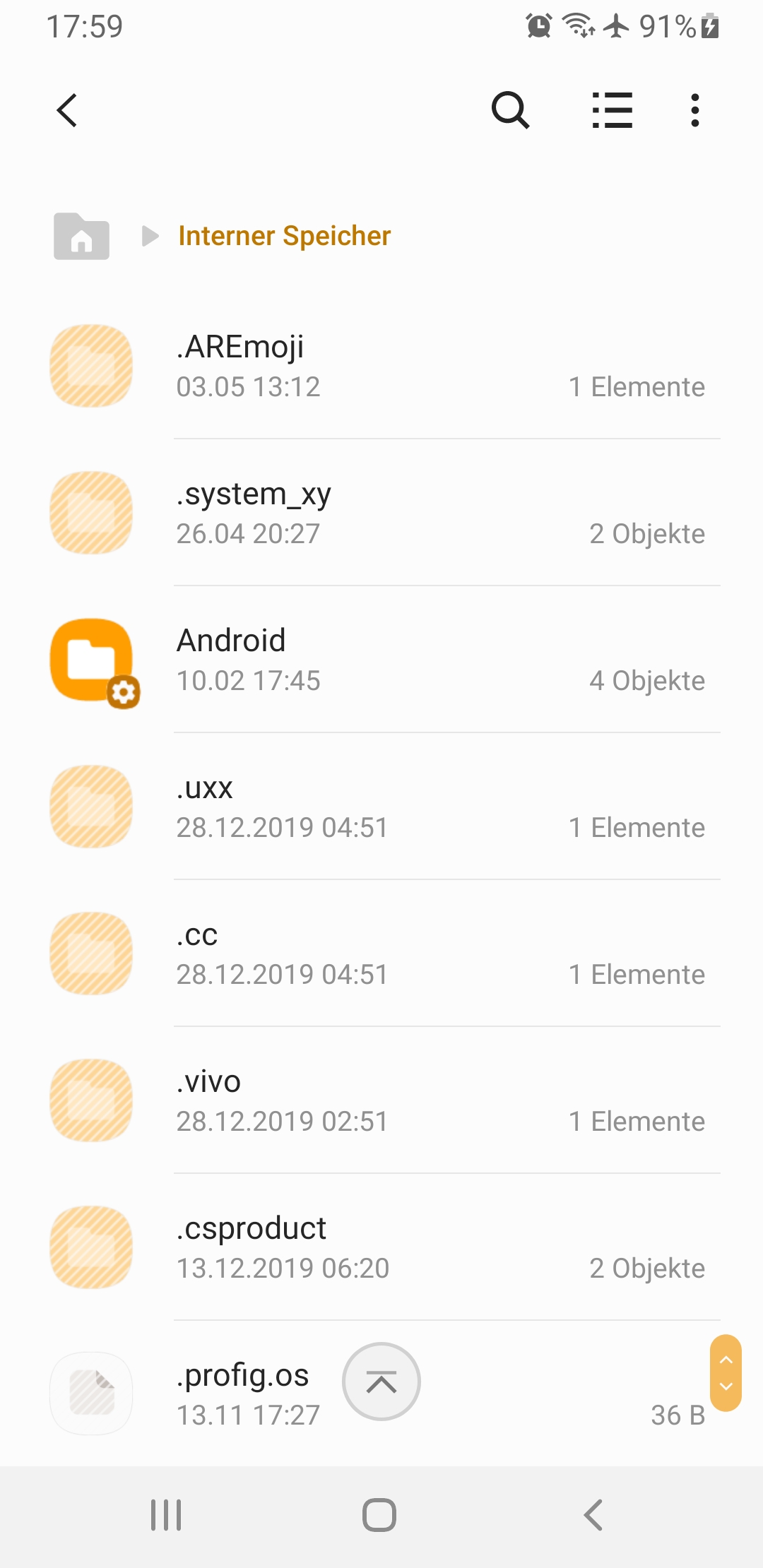This screenshot has width=763, height=1568.
Task: Go back using the top-left arrow
Action: 67,111
